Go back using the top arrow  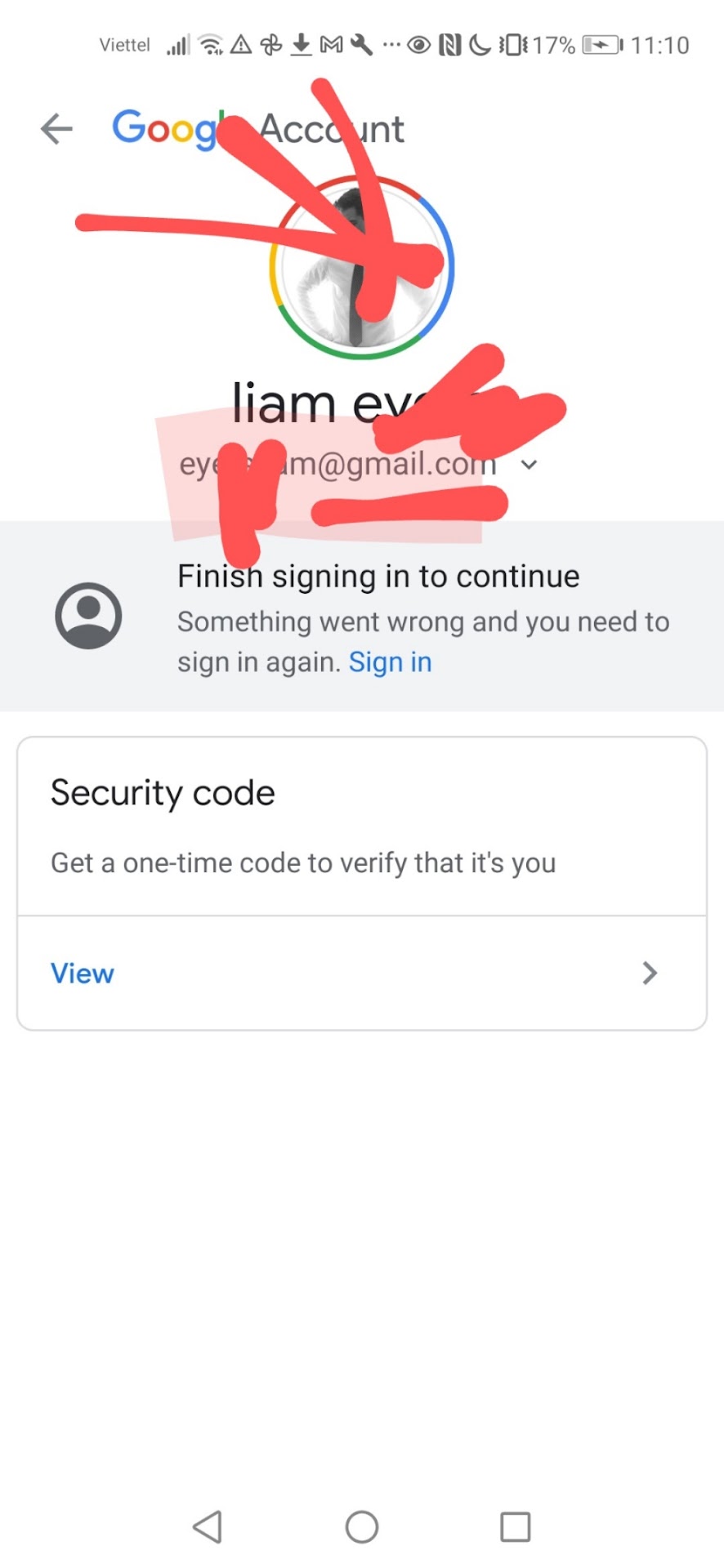pyautogui.click(x=56, y=129)
